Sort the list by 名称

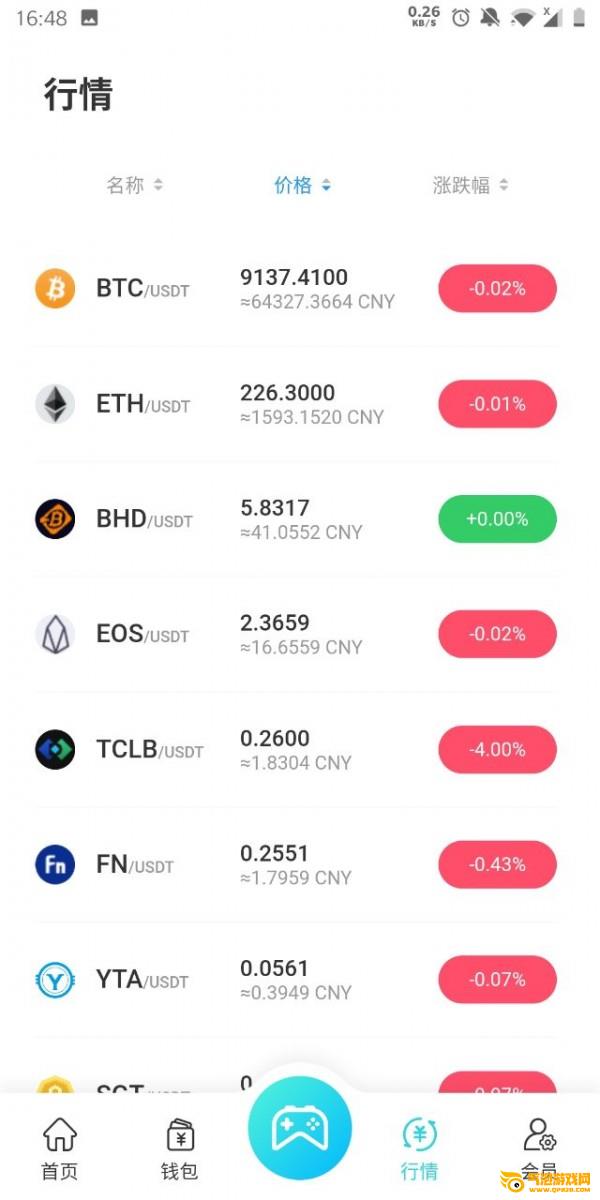pyautogui.click(x=134, y=185)
